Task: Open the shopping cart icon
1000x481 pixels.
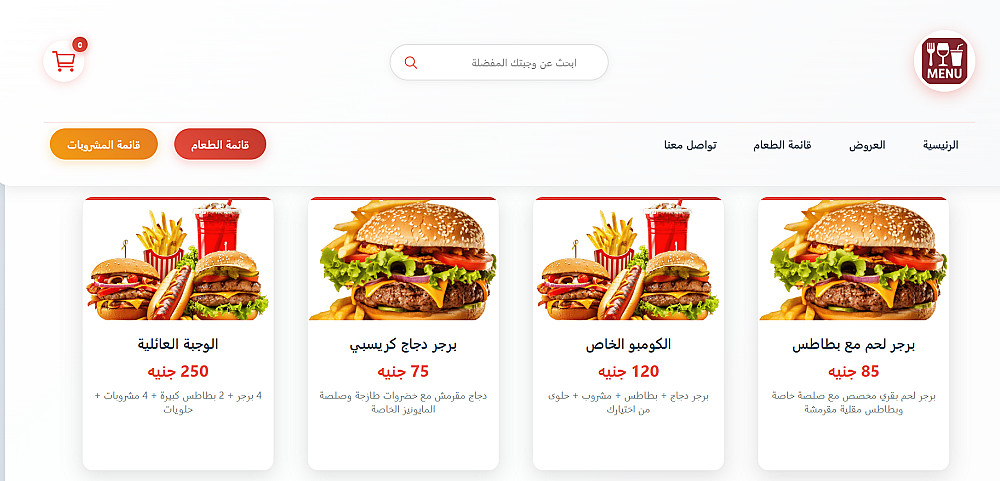Action: (x=64, y=61)
